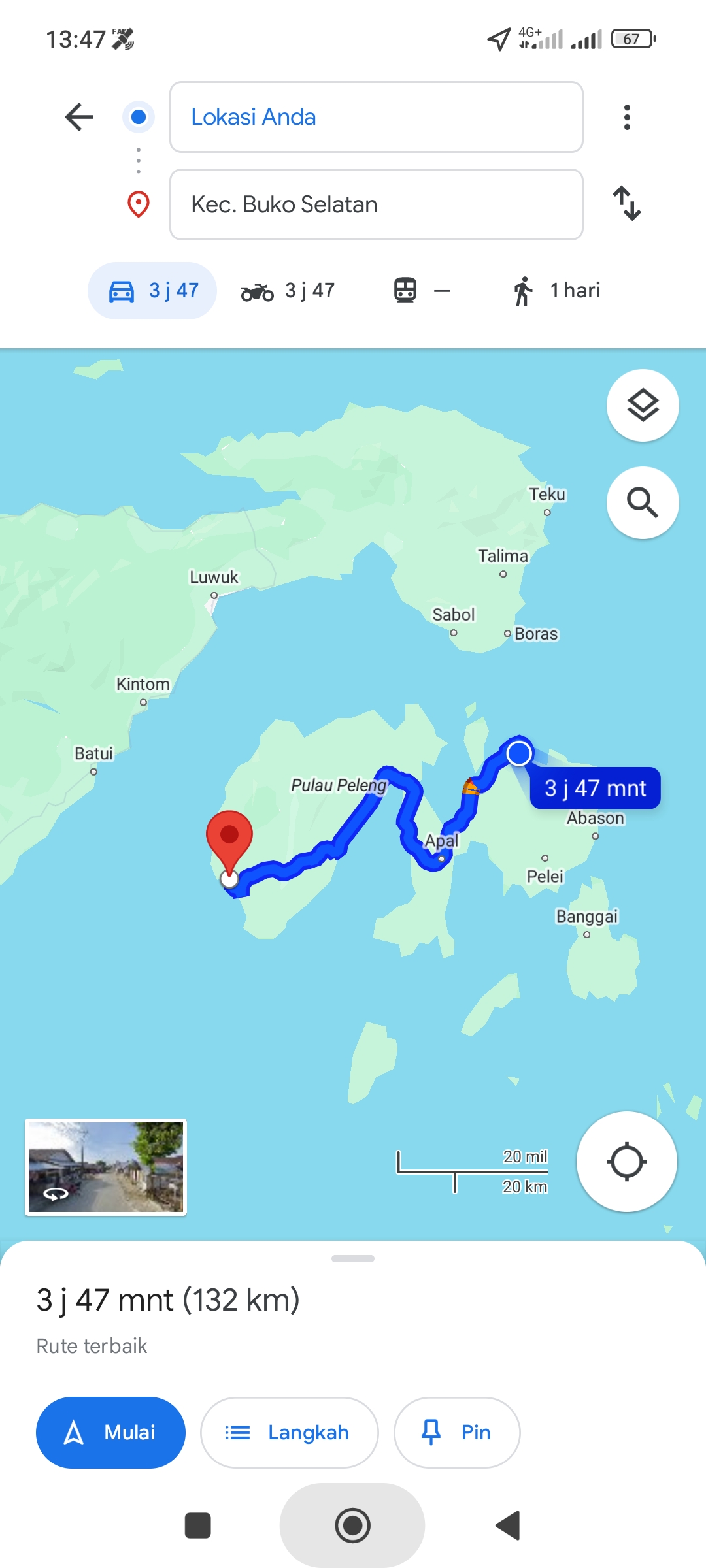This screenshot has width=706, height=1568.
Task: Center the map on my location
Action: pyautogui.click(x=626, y=1162)
